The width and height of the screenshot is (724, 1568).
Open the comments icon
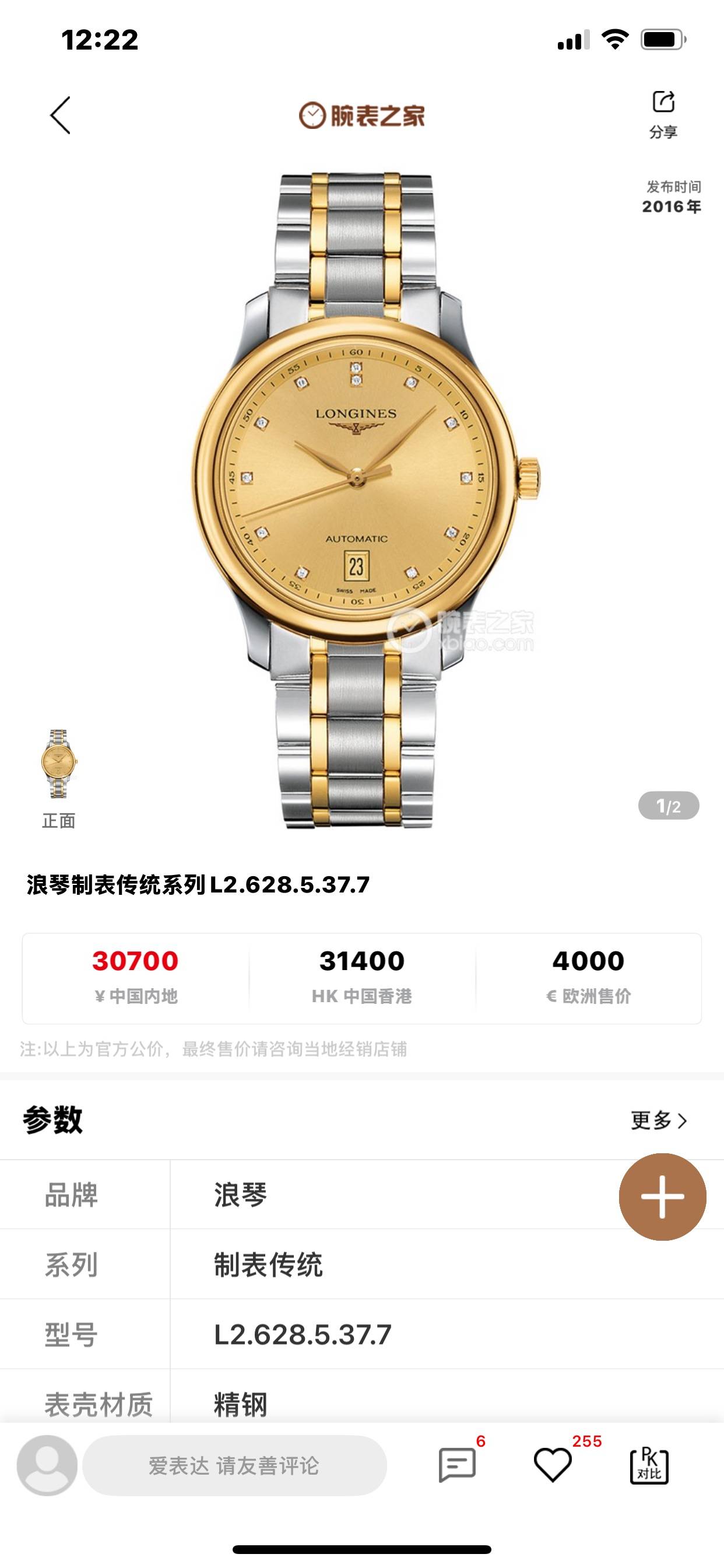tap(457, 1465)
